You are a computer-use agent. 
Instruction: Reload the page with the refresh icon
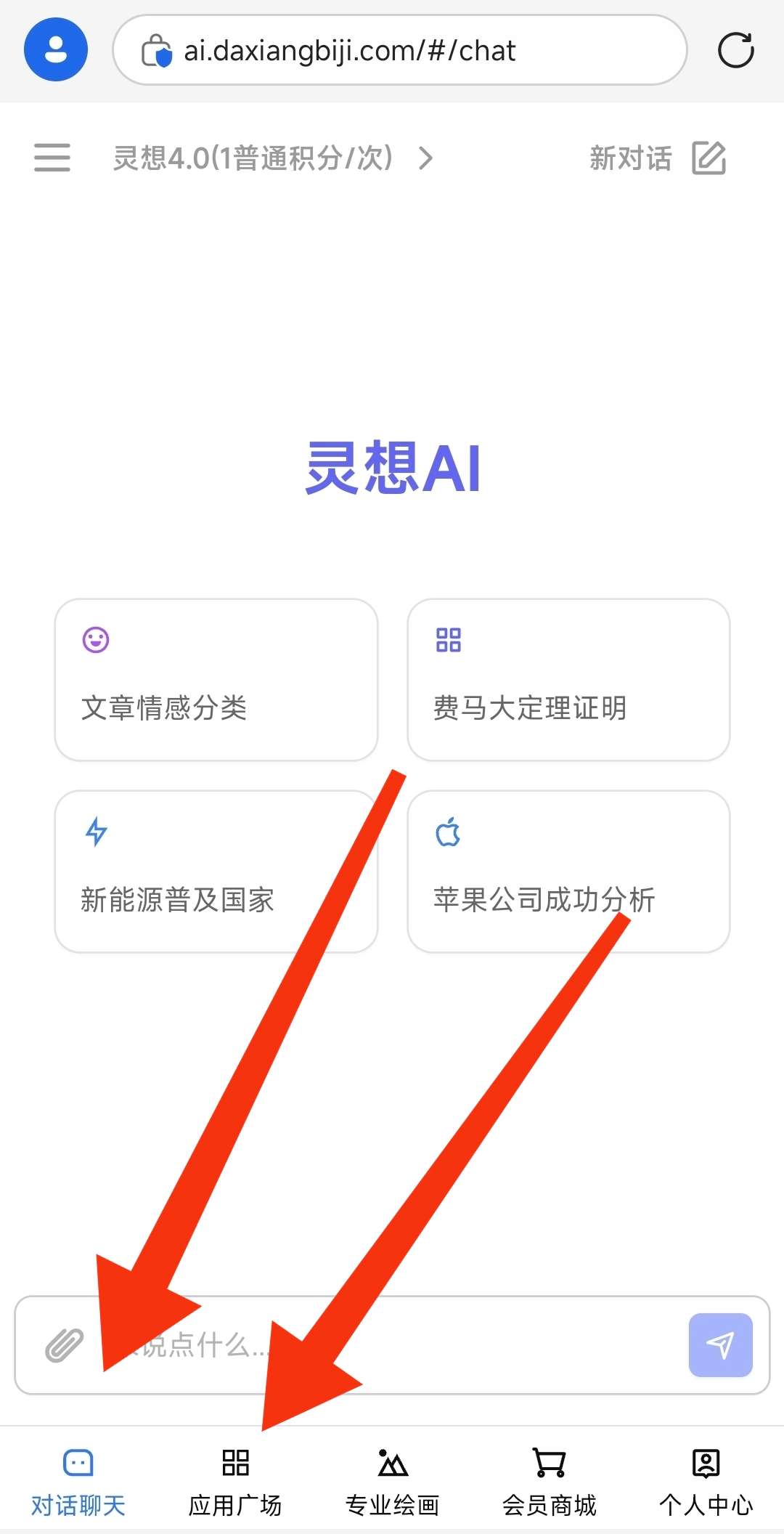click(735, 50)
